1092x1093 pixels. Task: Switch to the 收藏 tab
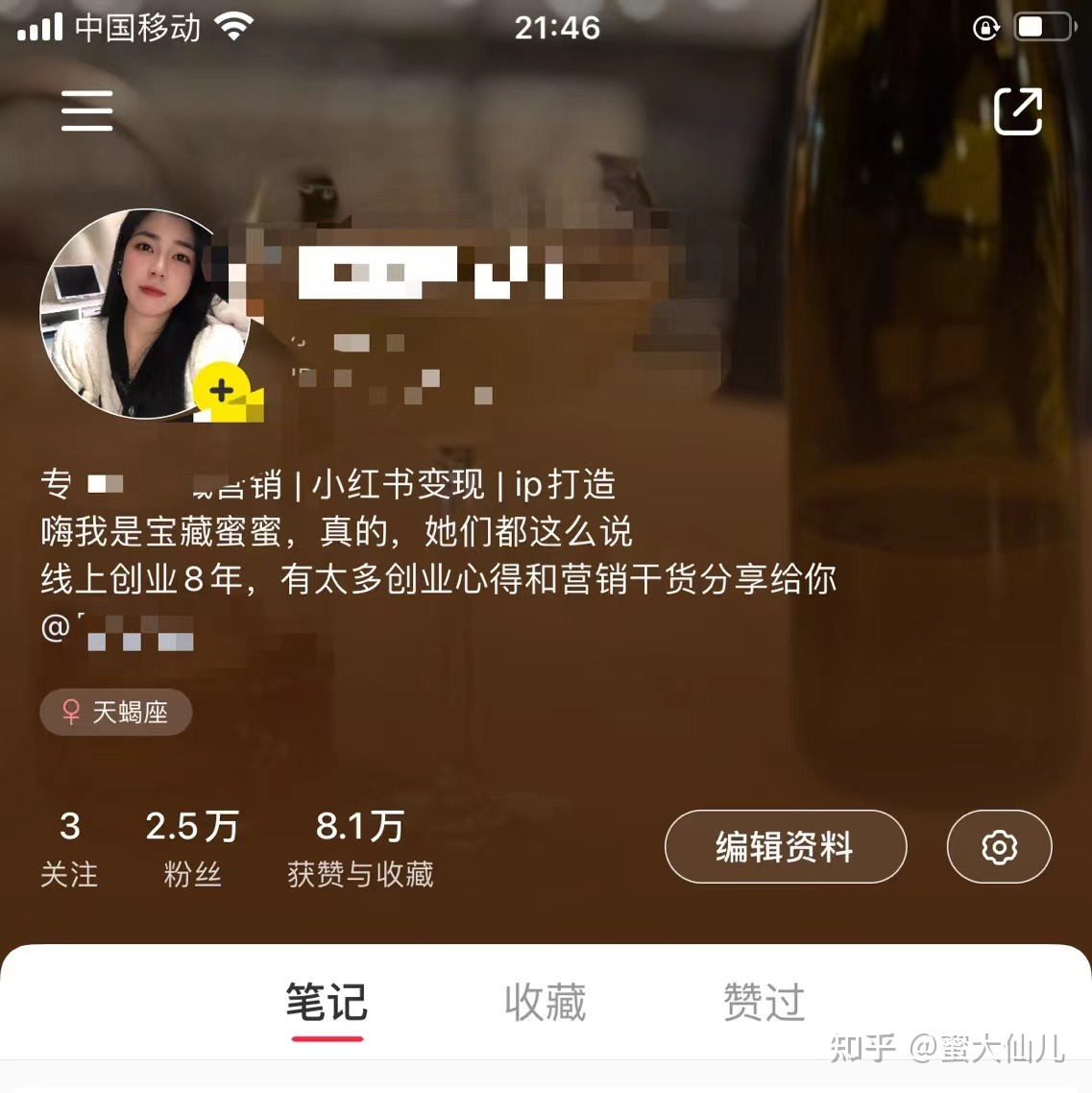545,1004
